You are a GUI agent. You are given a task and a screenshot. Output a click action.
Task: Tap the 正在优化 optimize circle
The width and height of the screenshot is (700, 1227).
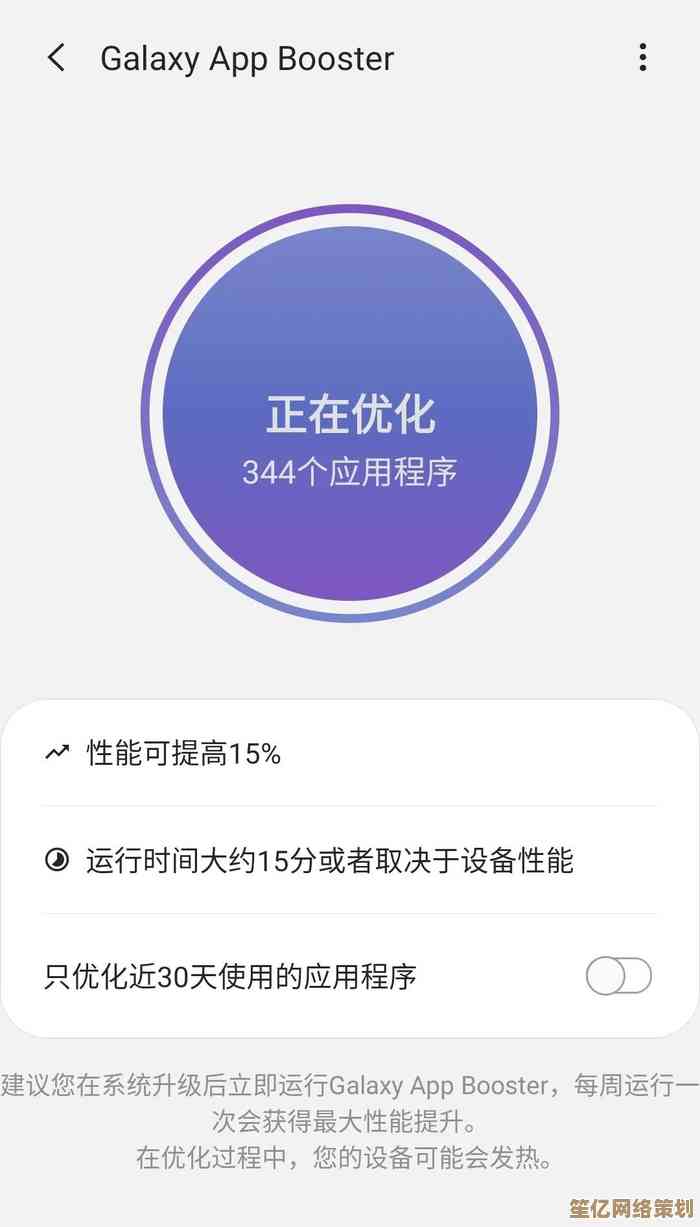(350, 413)
